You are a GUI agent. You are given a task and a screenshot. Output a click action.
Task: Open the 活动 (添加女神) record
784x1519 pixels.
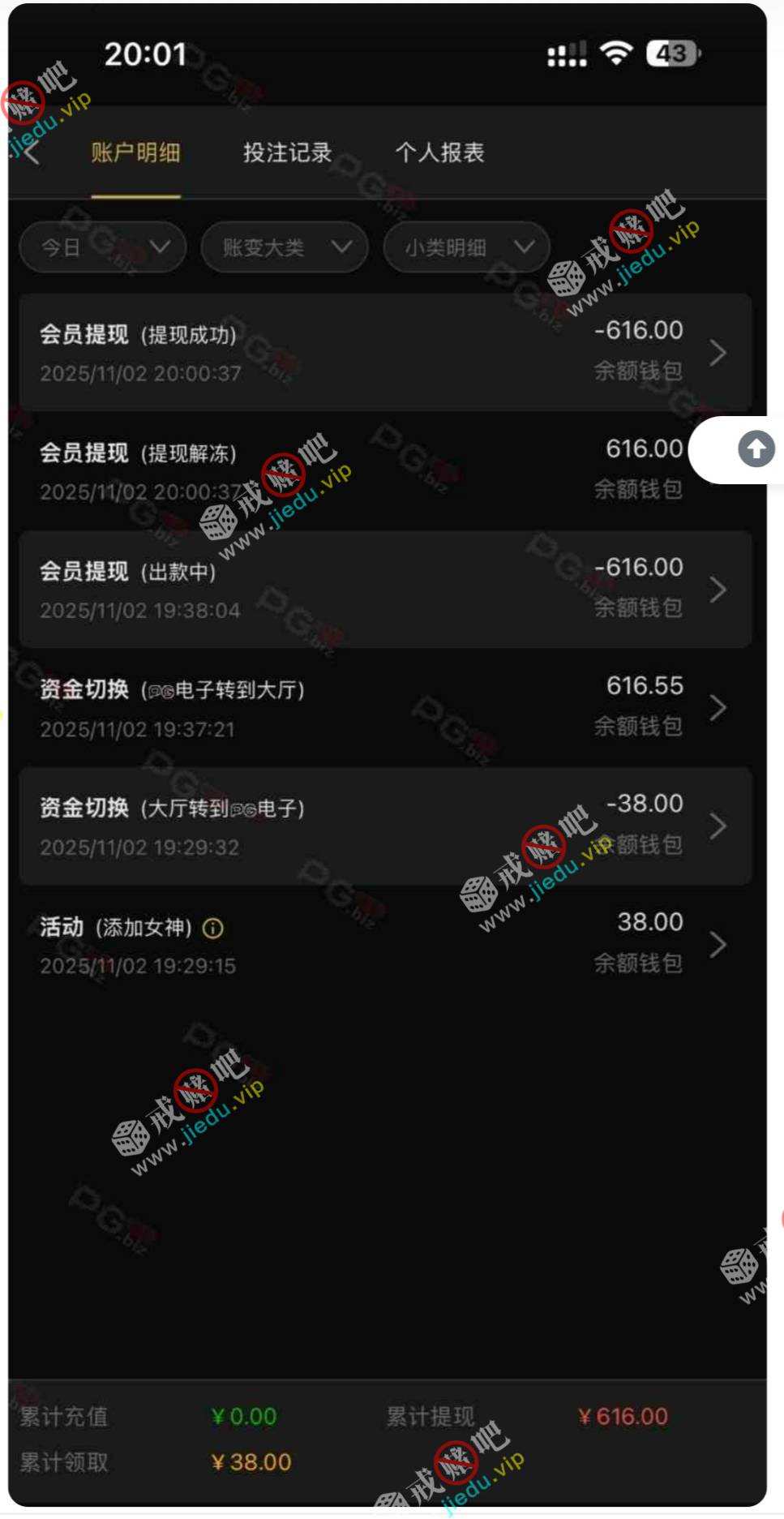pyautogui.click(x=385, y=944)
